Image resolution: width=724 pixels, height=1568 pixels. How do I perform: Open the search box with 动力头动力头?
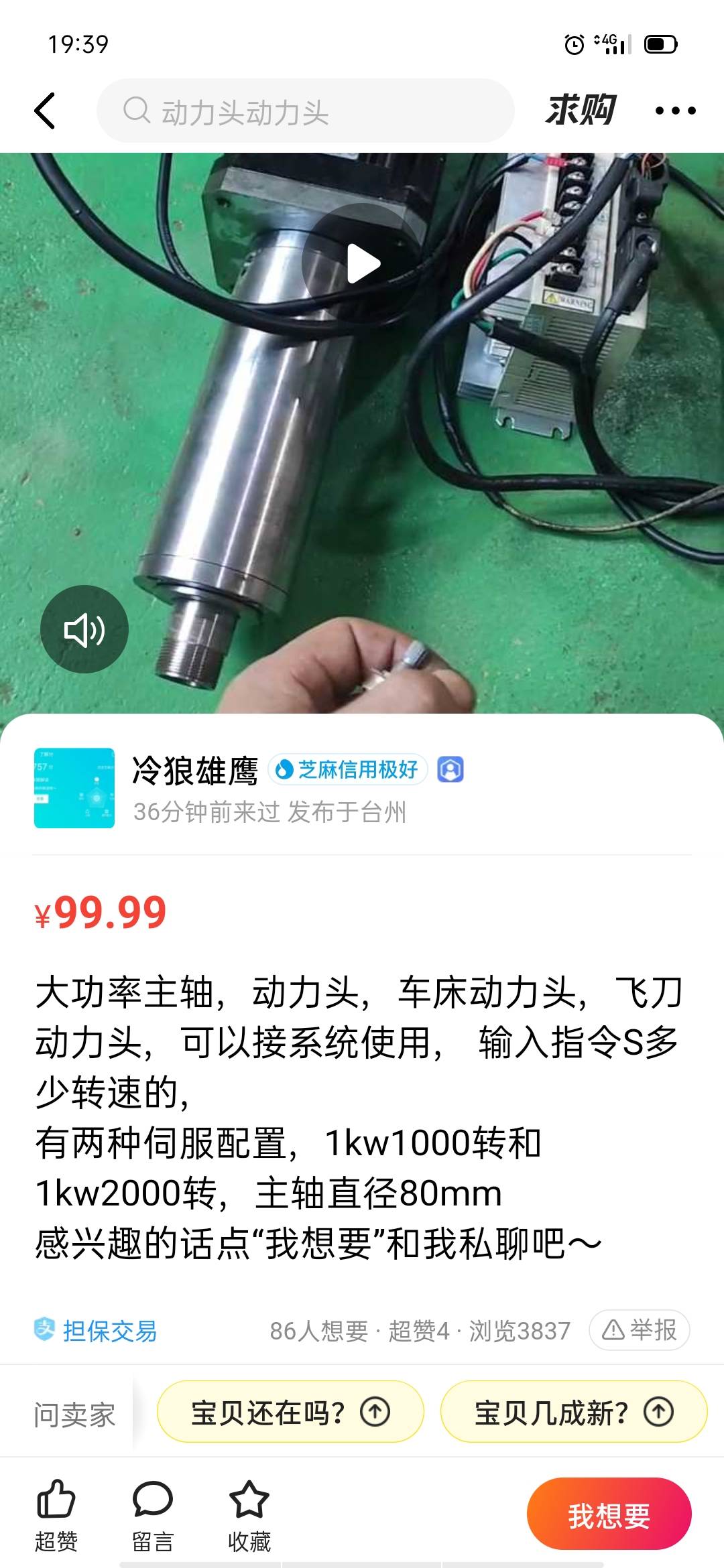pos(305,111)
